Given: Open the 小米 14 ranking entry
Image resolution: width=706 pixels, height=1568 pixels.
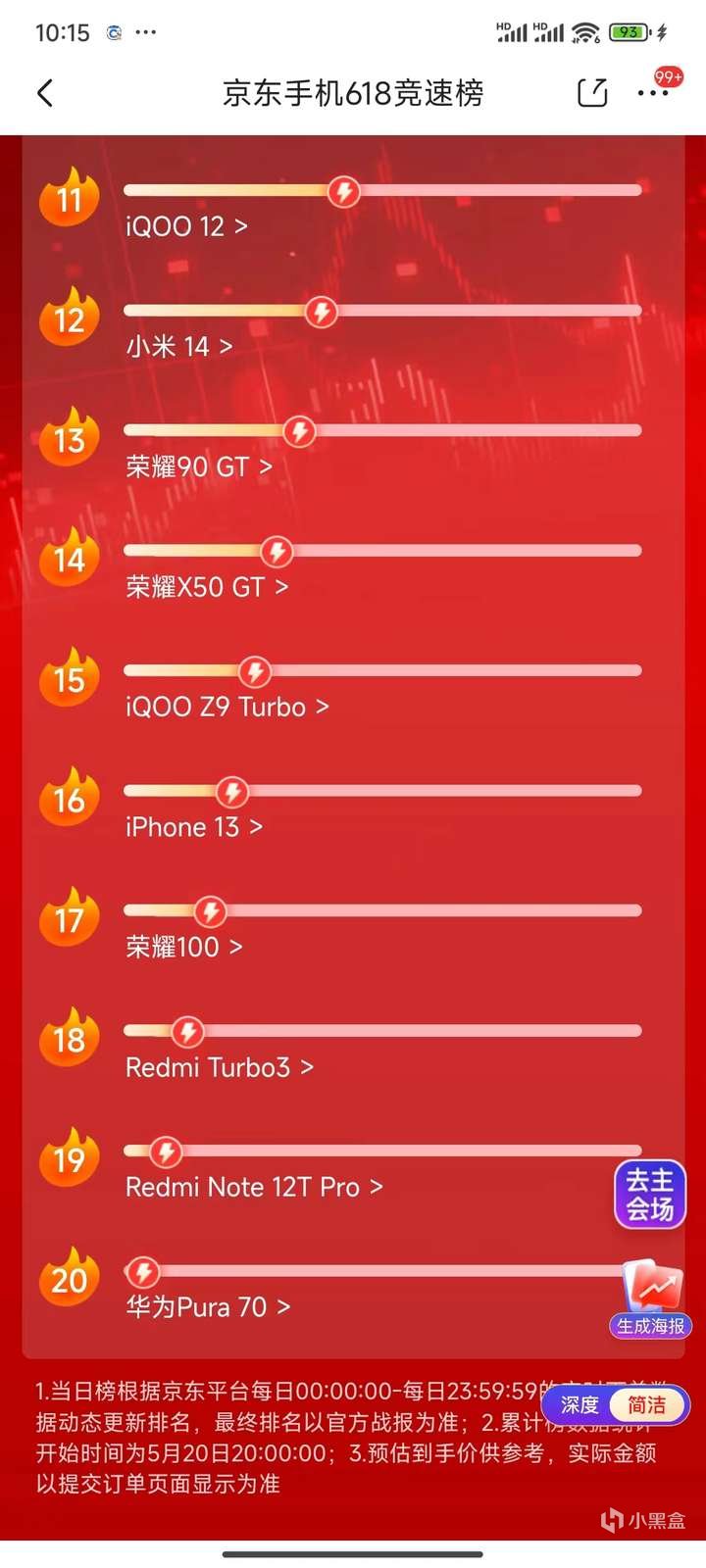Looking at the screenshot, I should (x=178, y=347).
